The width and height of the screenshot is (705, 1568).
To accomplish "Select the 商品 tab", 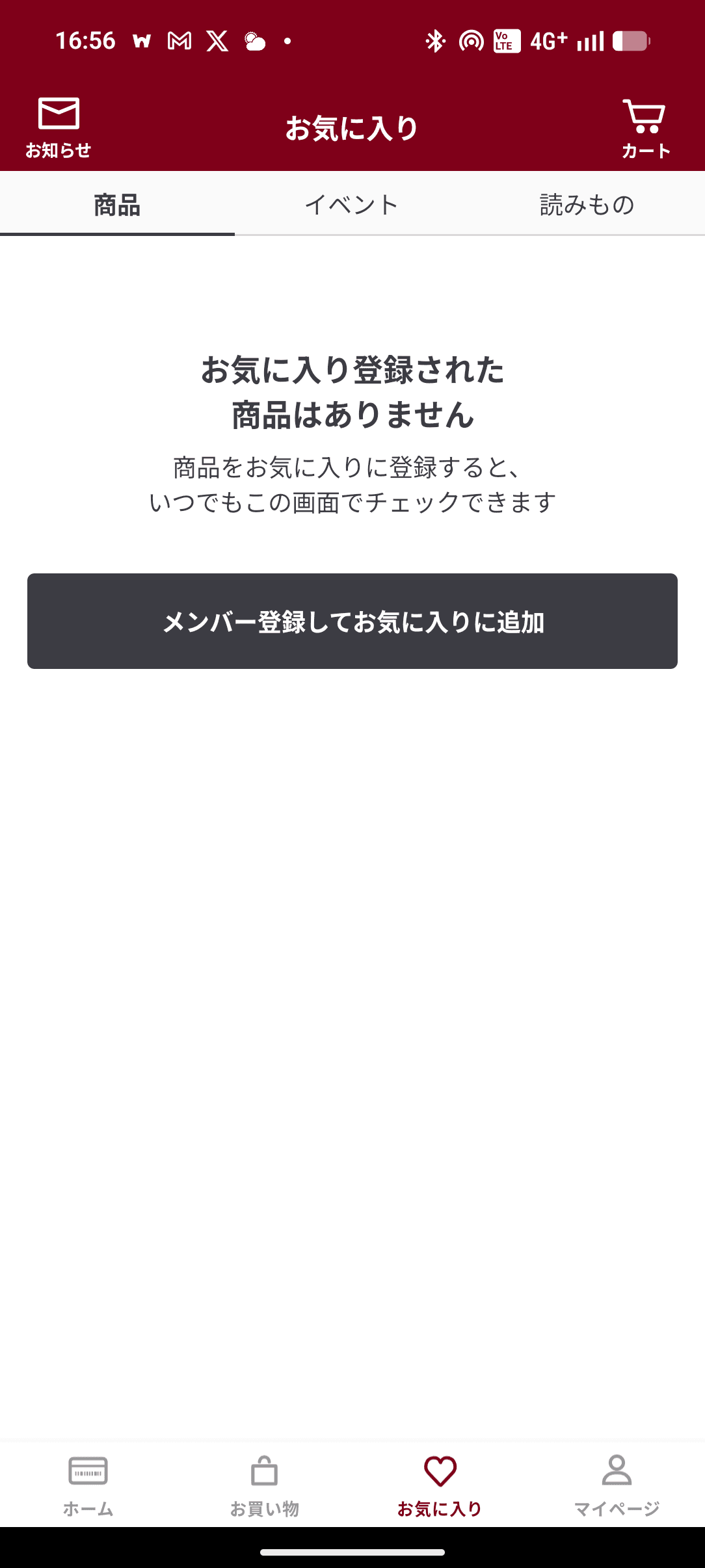I will click(x=117, y=205).
